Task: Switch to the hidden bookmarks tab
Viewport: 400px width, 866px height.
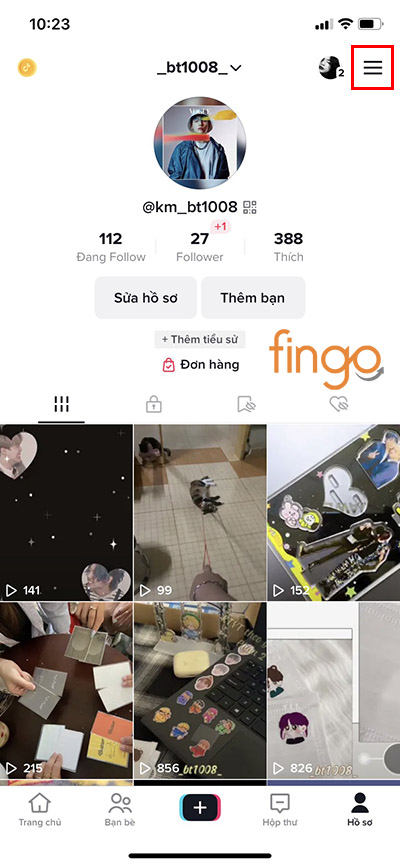Action: coord(246,405)
